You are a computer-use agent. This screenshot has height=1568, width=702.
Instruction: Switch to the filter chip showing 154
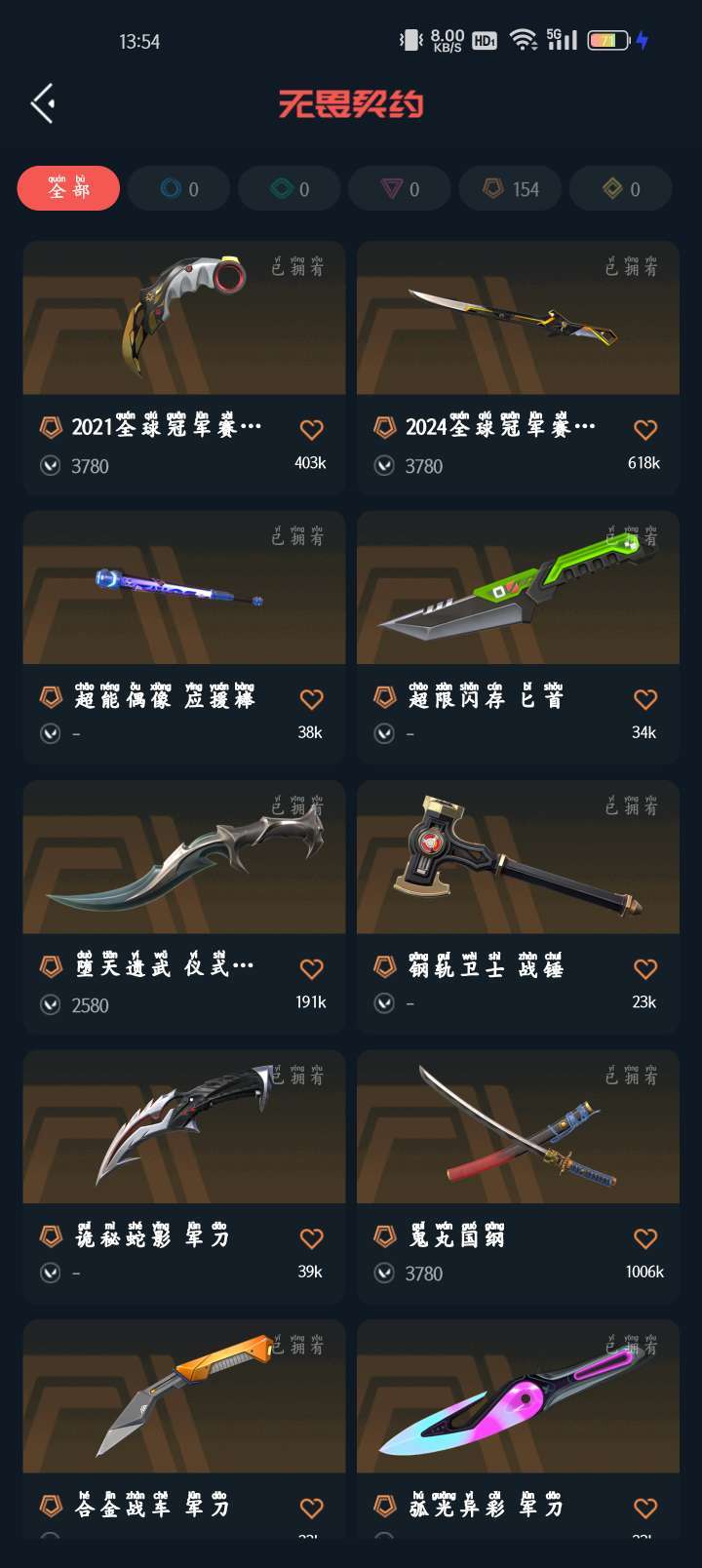click(511, 188)
